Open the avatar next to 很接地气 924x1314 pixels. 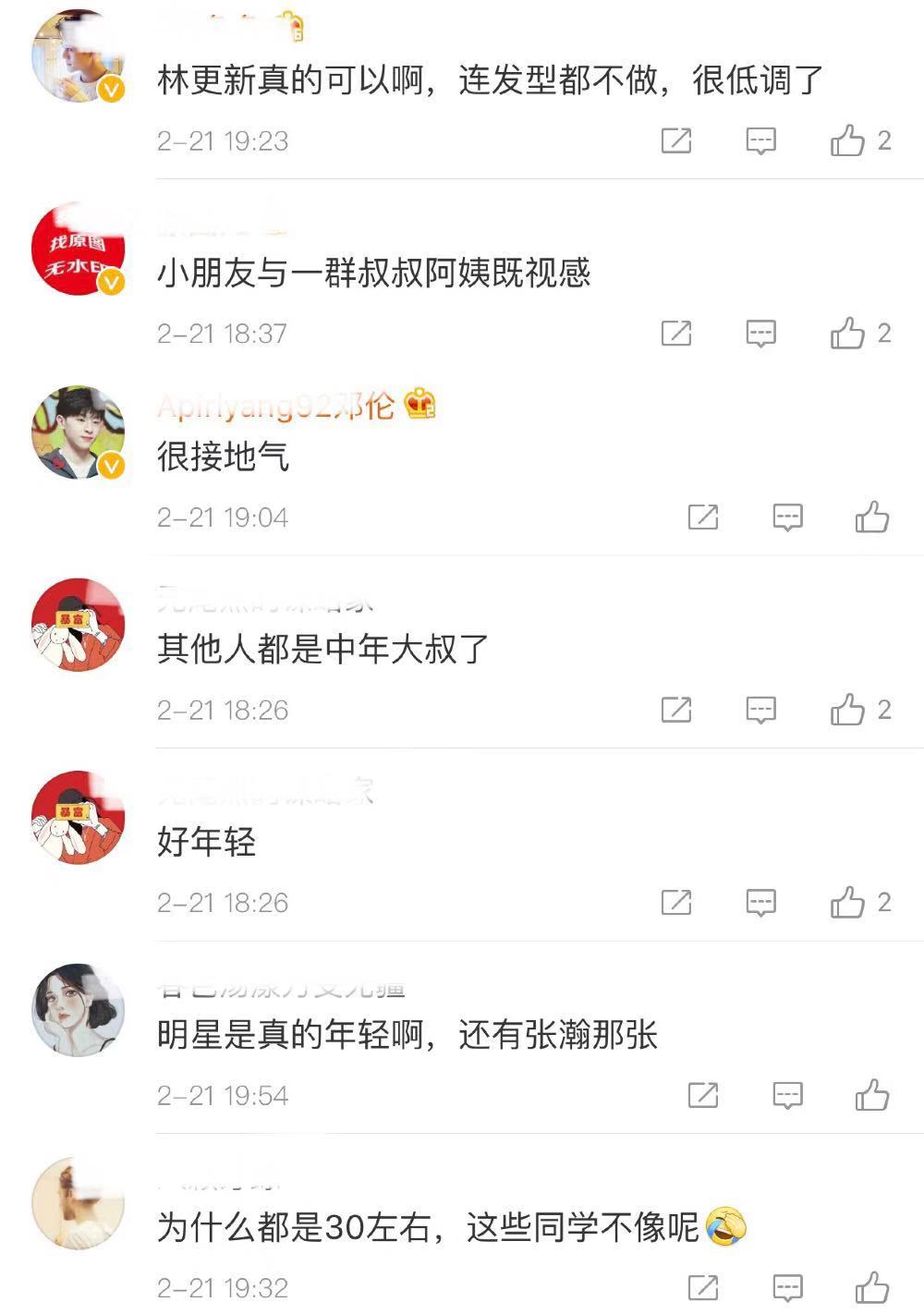[x=79, y=433]
